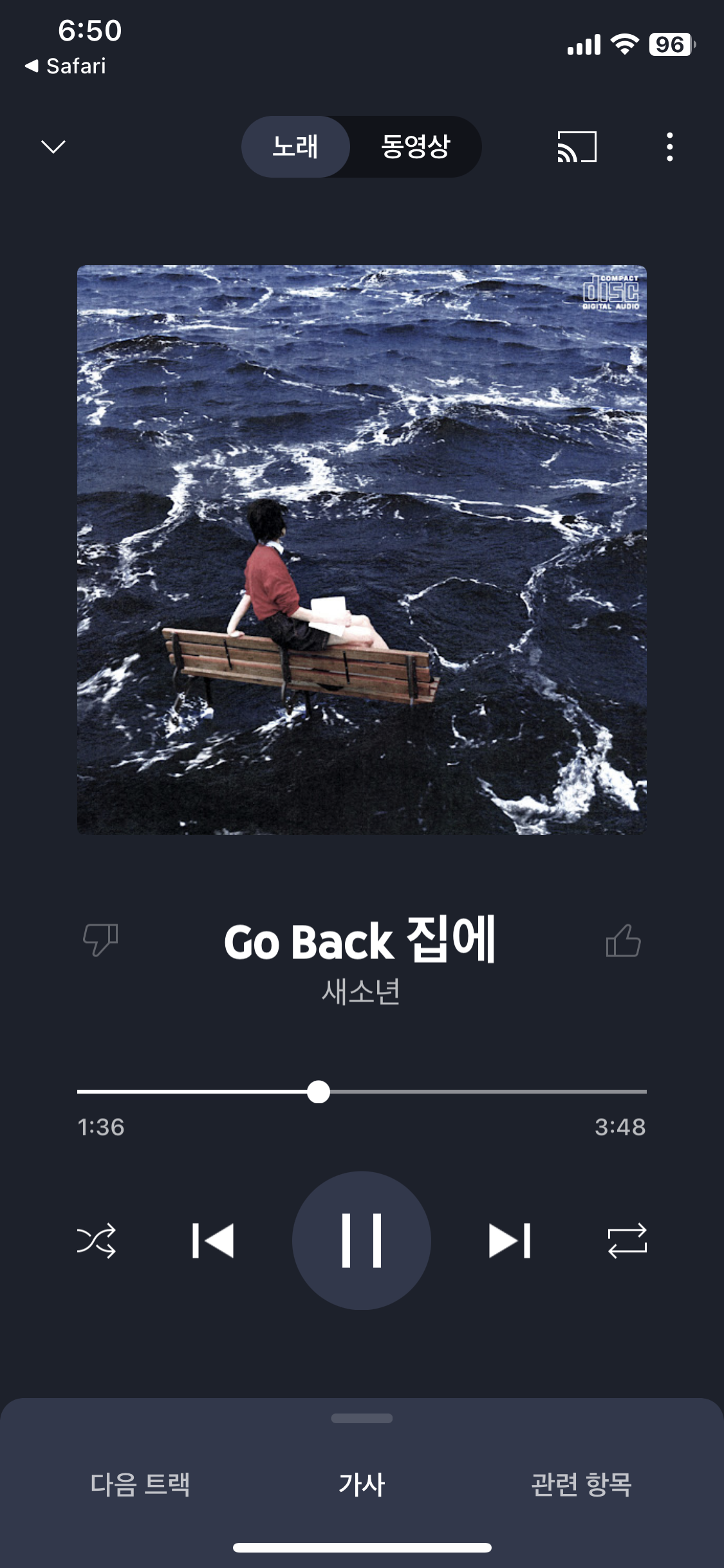Image resolution: width=724 pixels, height=1568 pixels.
Task: Open the cast to device icon
Action: [577, 147]
